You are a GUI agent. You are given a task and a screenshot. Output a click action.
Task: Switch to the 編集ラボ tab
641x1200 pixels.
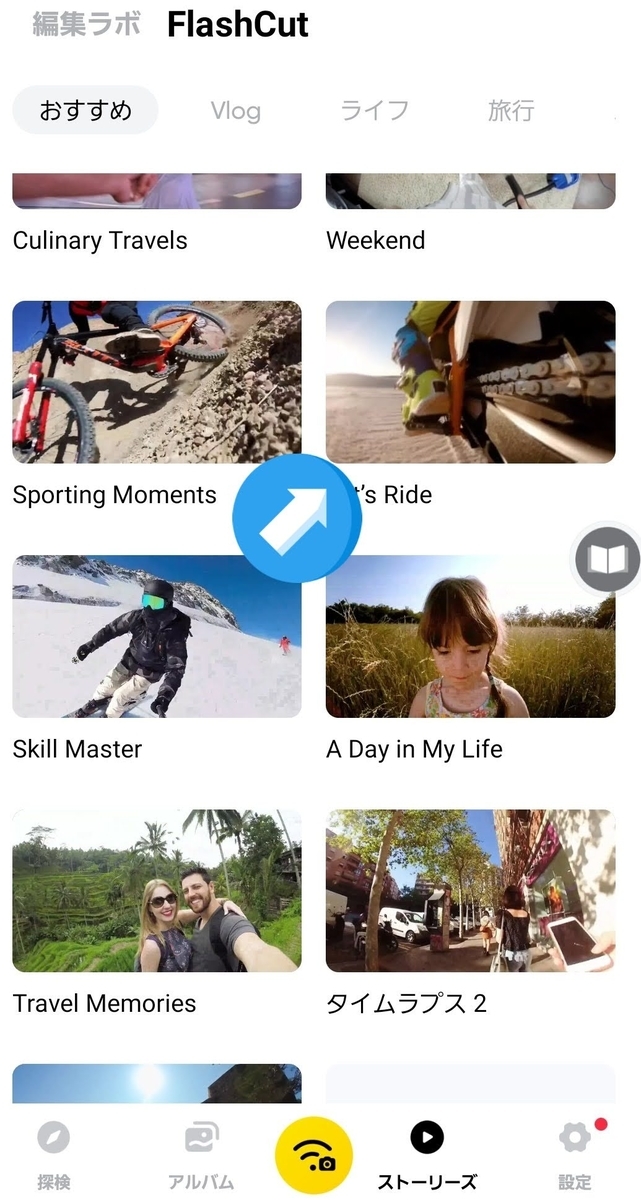[x=86, y=24]
